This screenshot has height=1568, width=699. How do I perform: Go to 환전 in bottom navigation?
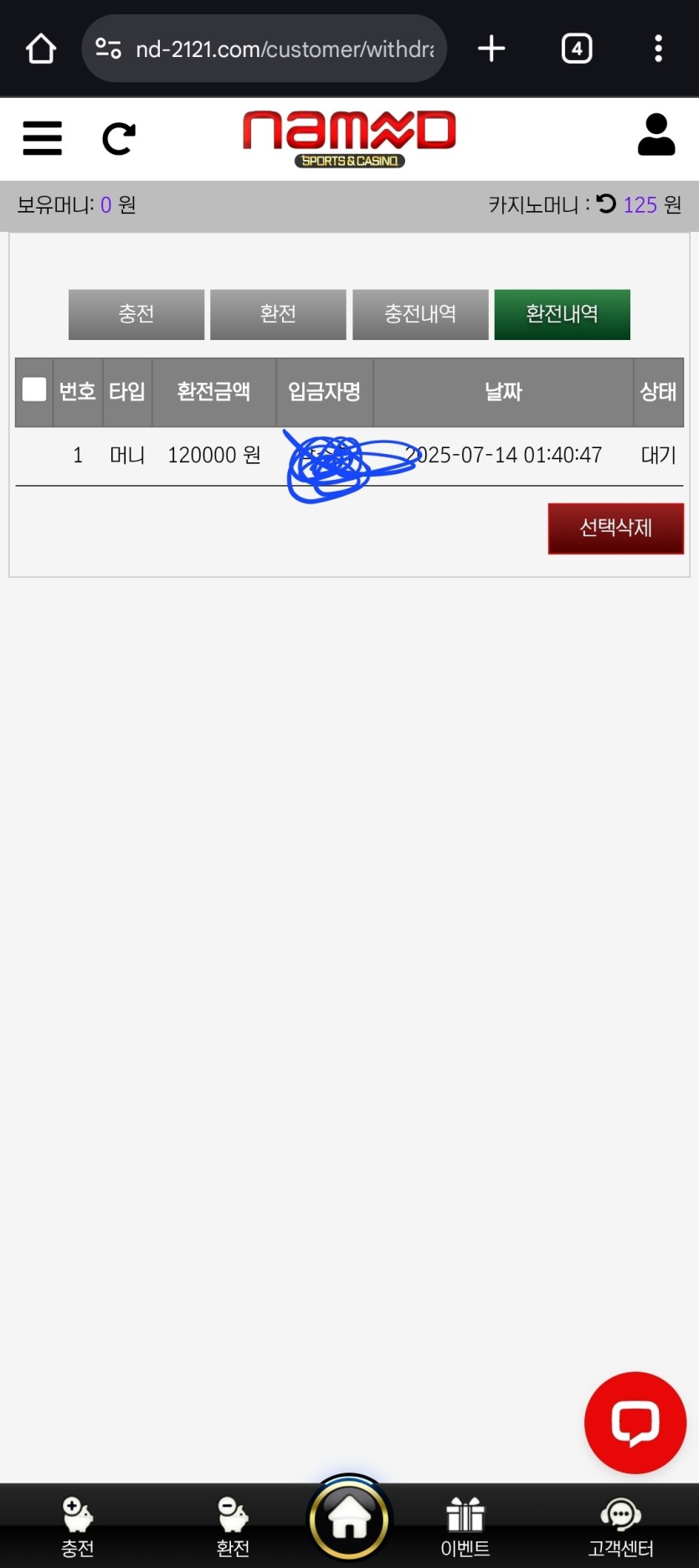coord(233,1526)
